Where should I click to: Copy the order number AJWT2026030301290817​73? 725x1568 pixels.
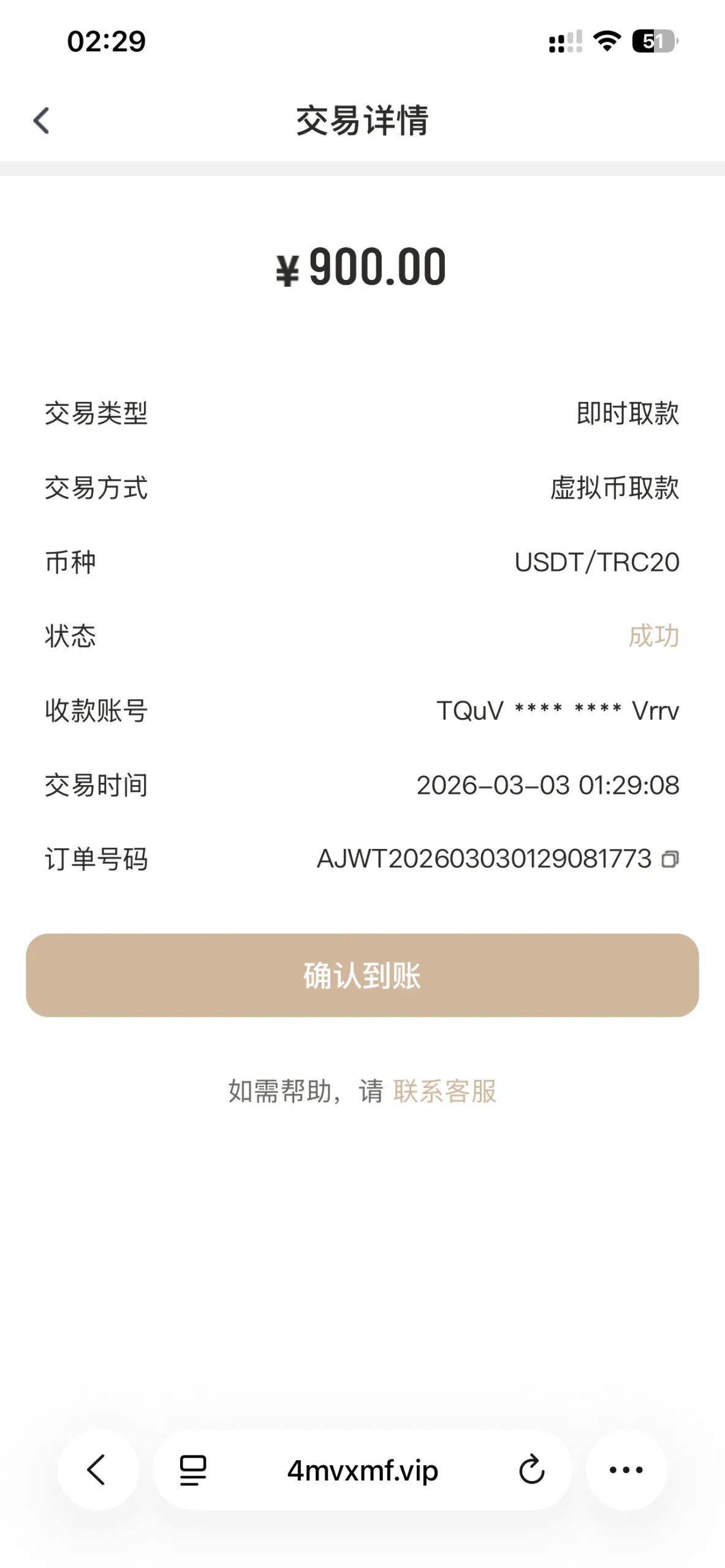[670, 859]
